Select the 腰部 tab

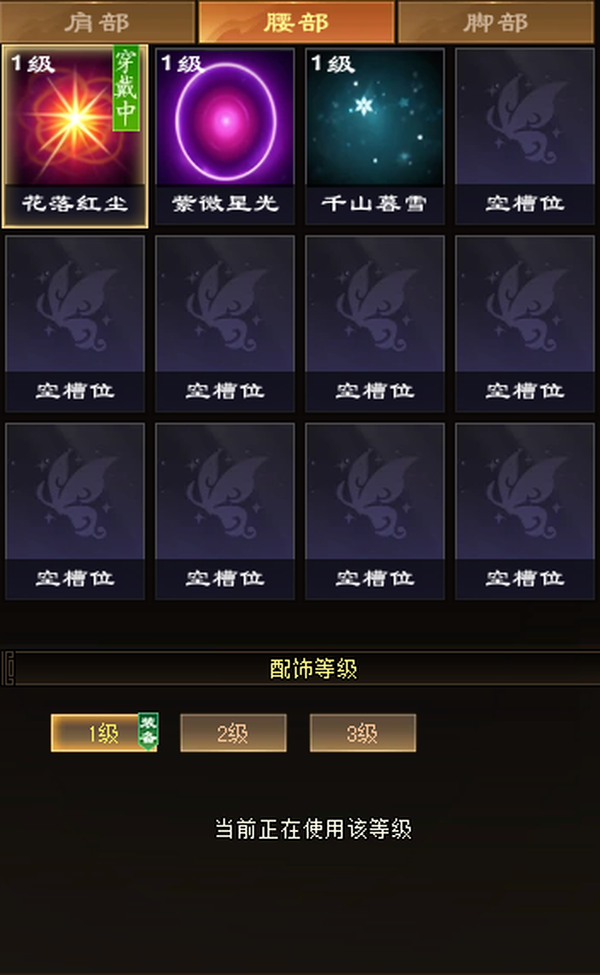[297, 22]
